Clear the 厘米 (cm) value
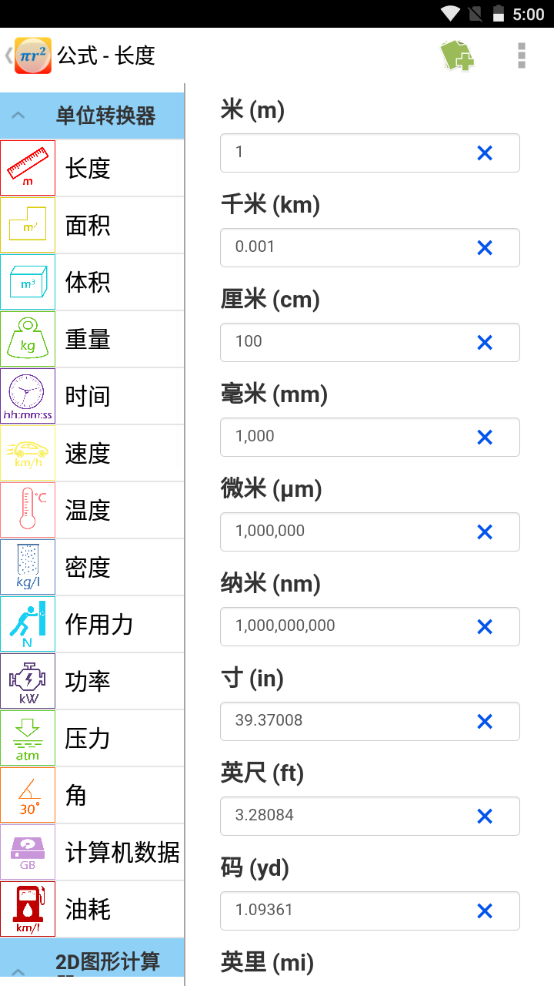The image size is (554, 986). click(x=484, y=343)
